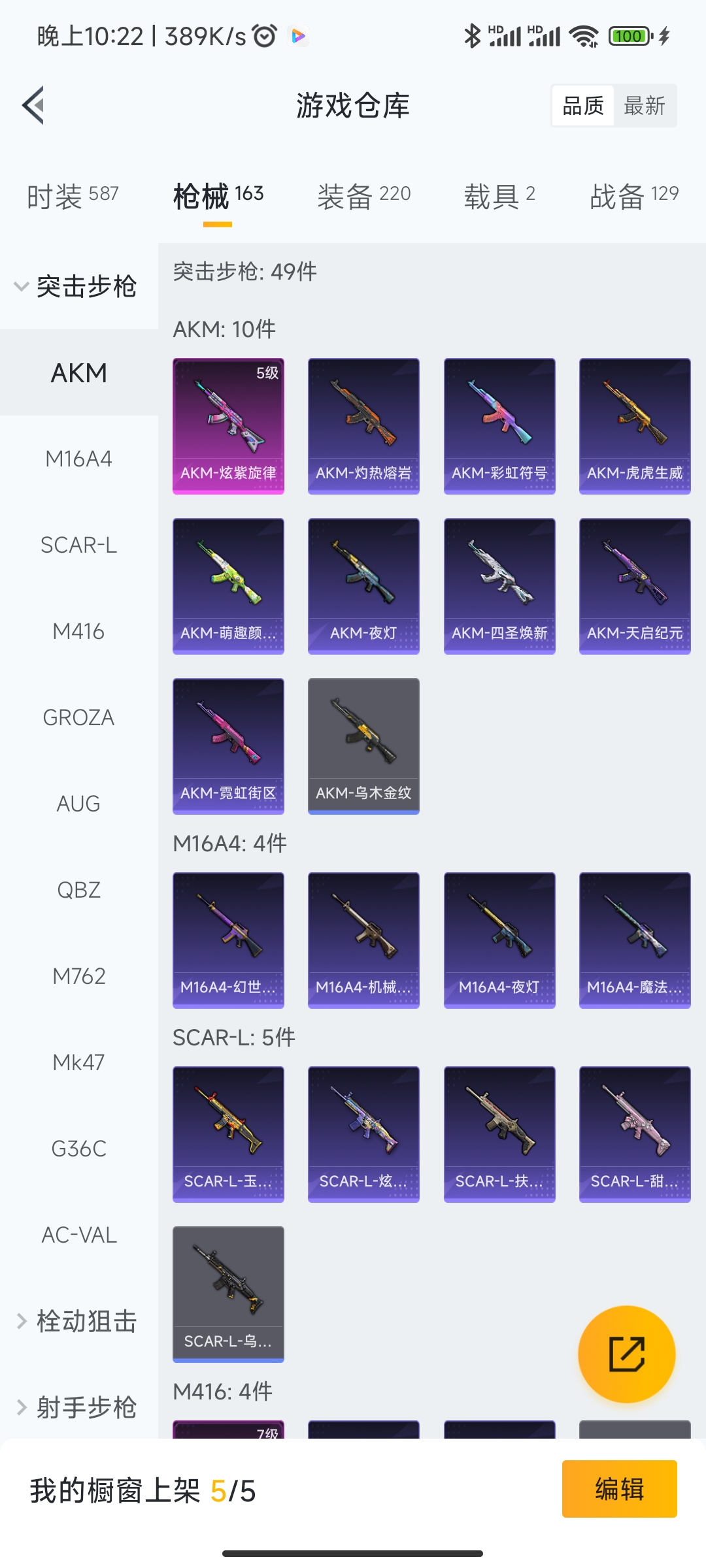Open the AKM-乌木金纹 skin

point(363,745)
